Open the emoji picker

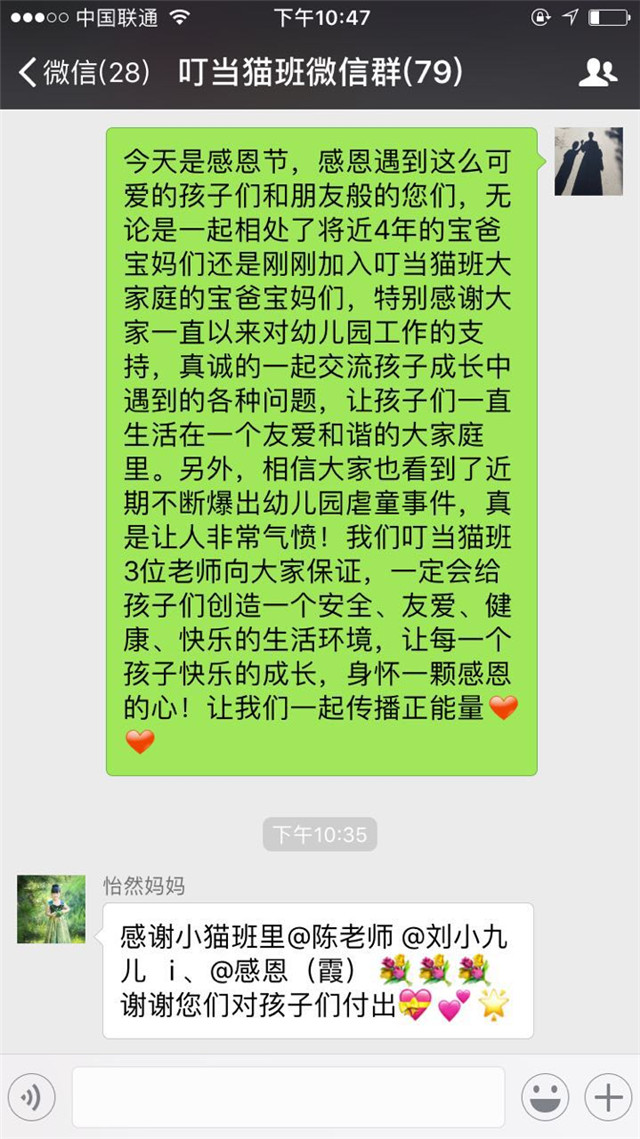pyautogui.click(x=545, y=1098)
